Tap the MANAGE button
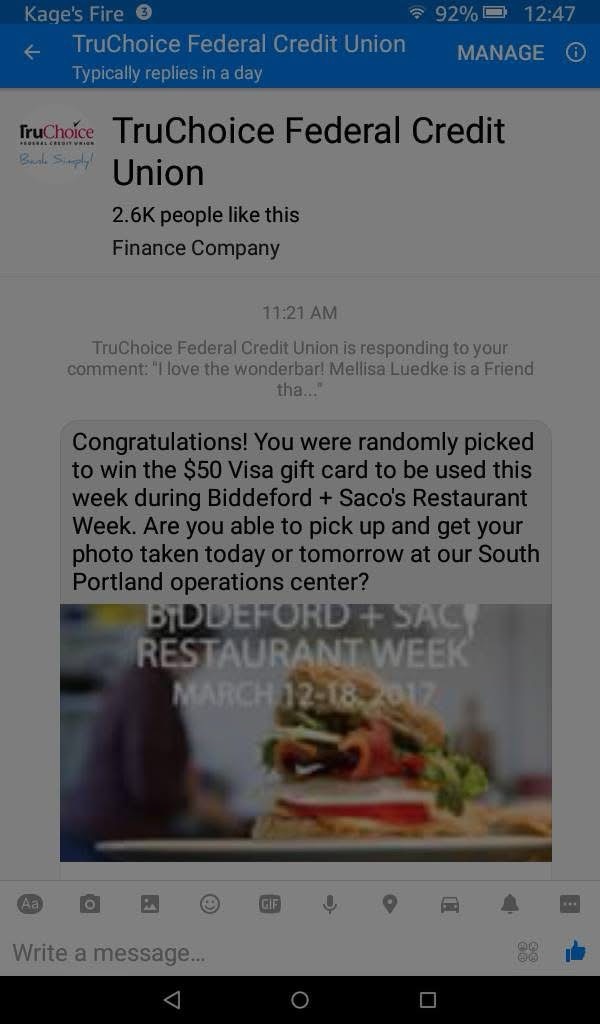The image size is (600, 1024). coord(500,53)
